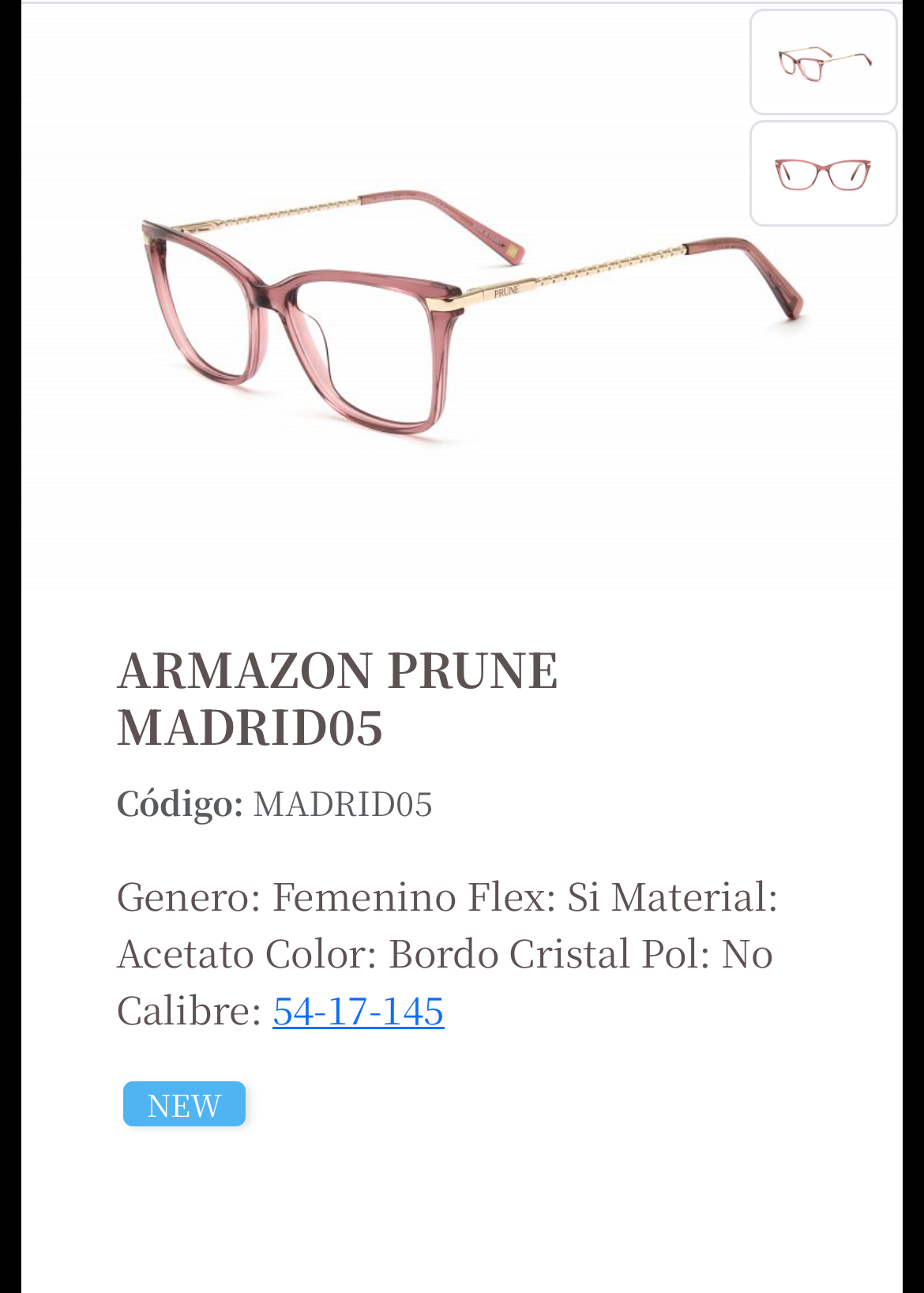Select the front-view glasses thumbnail

tap(823, 174)
